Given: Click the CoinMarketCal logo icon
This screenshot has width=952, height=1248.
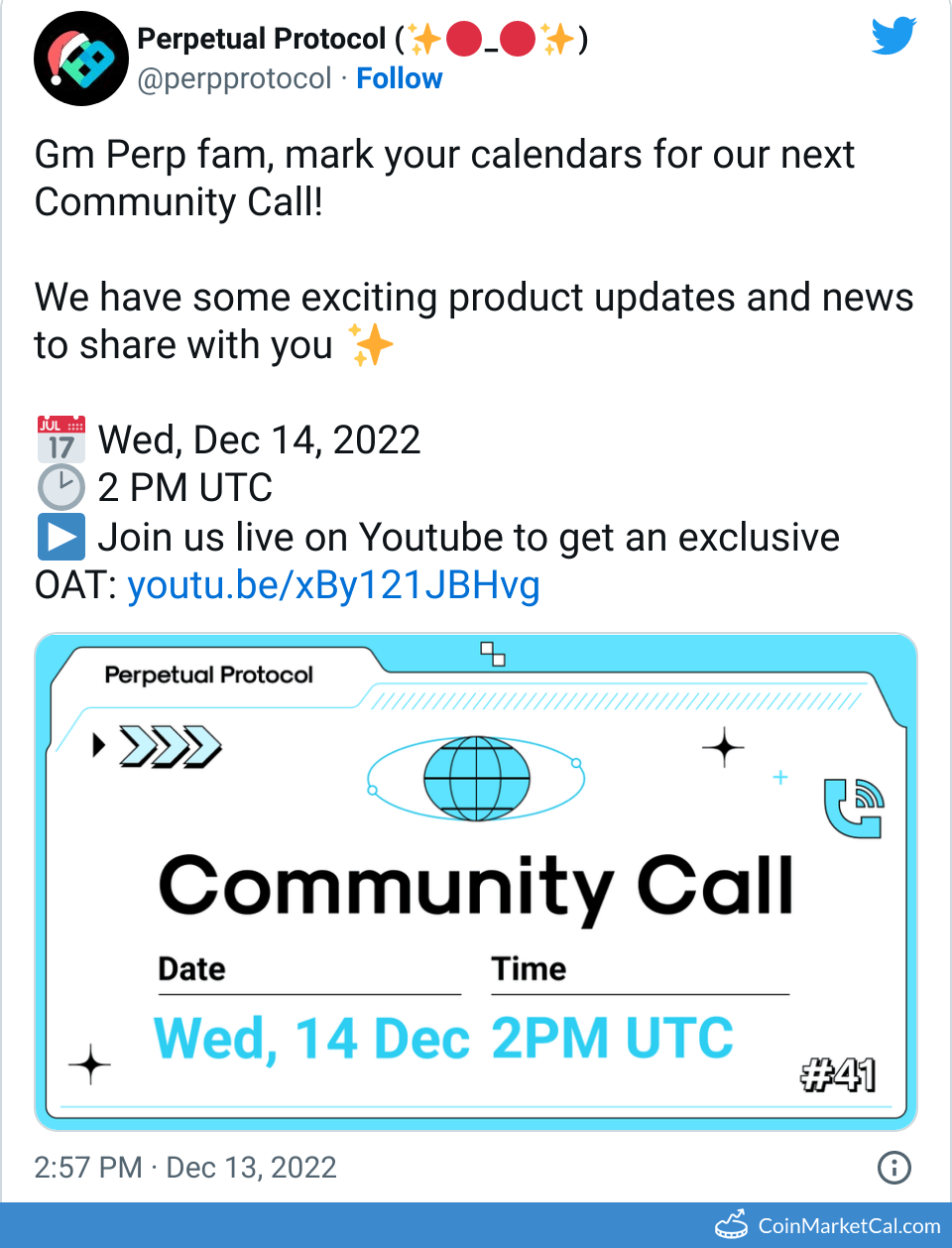Looking at the screenshot, I should 732,1226.
